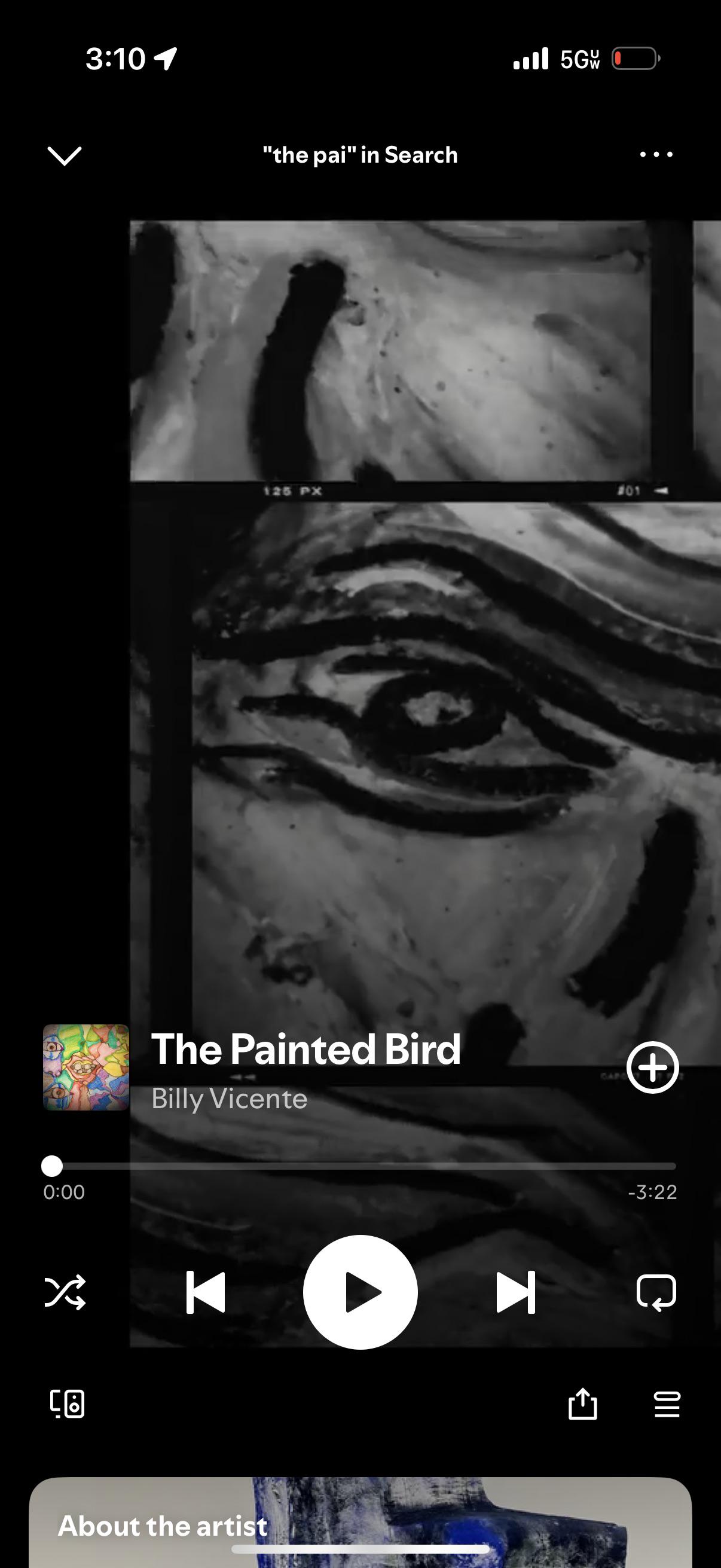This screenshot has width=721, height=1568.
Task: Play The Painted Bird
Action: pos(360,1292)
